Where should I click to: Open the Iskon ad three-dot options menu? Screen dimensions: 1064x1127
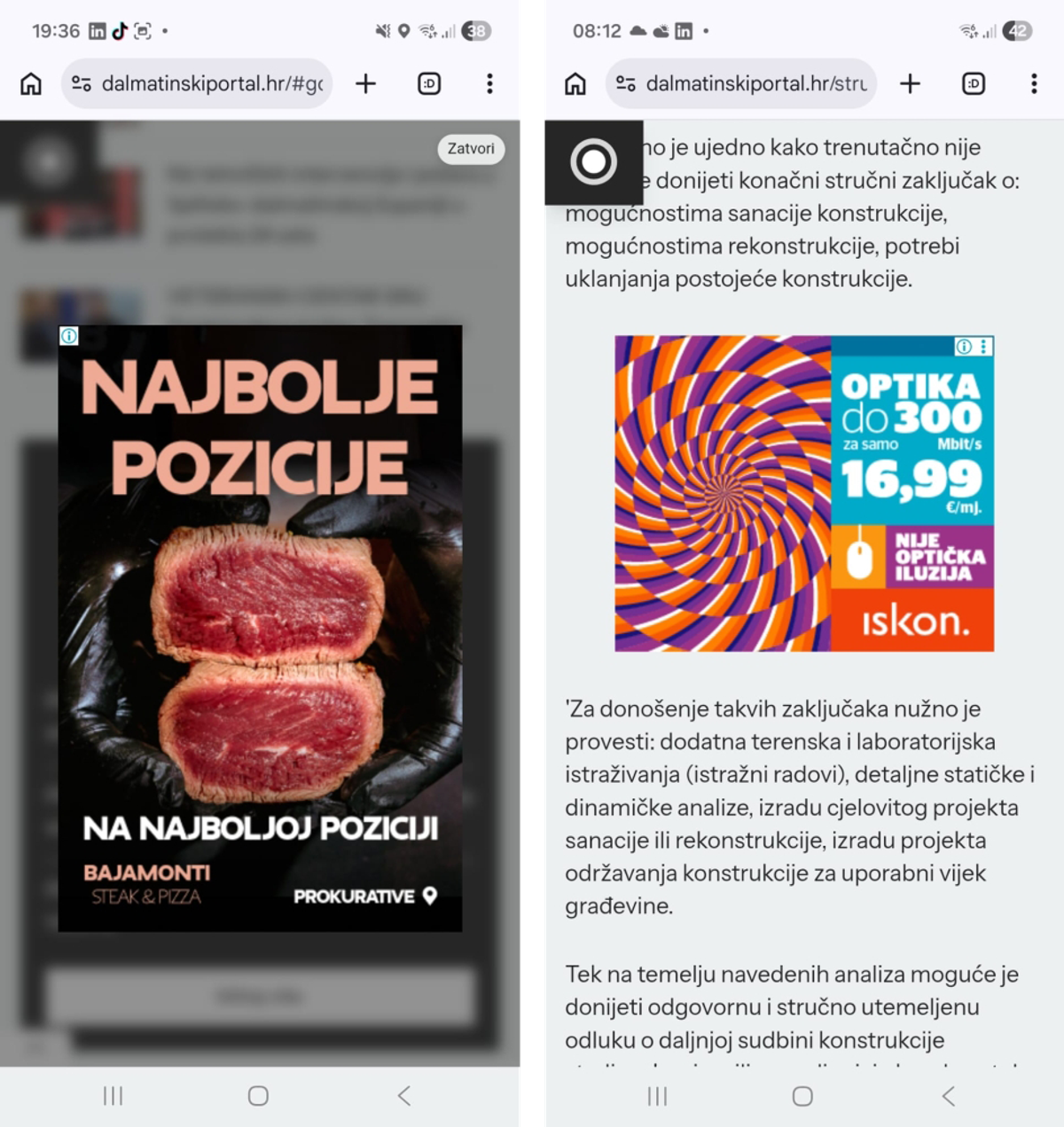click(x=982, y=347)
